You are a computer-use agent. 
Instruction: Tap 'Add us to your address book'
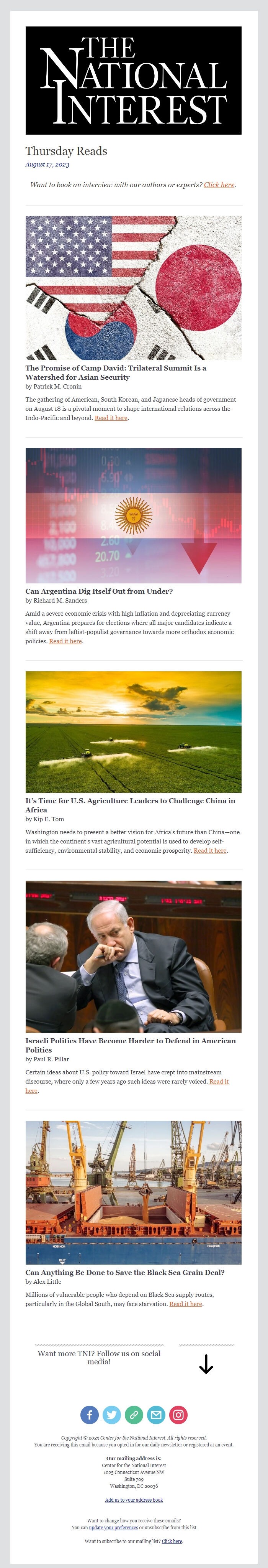coord(134,1500)
